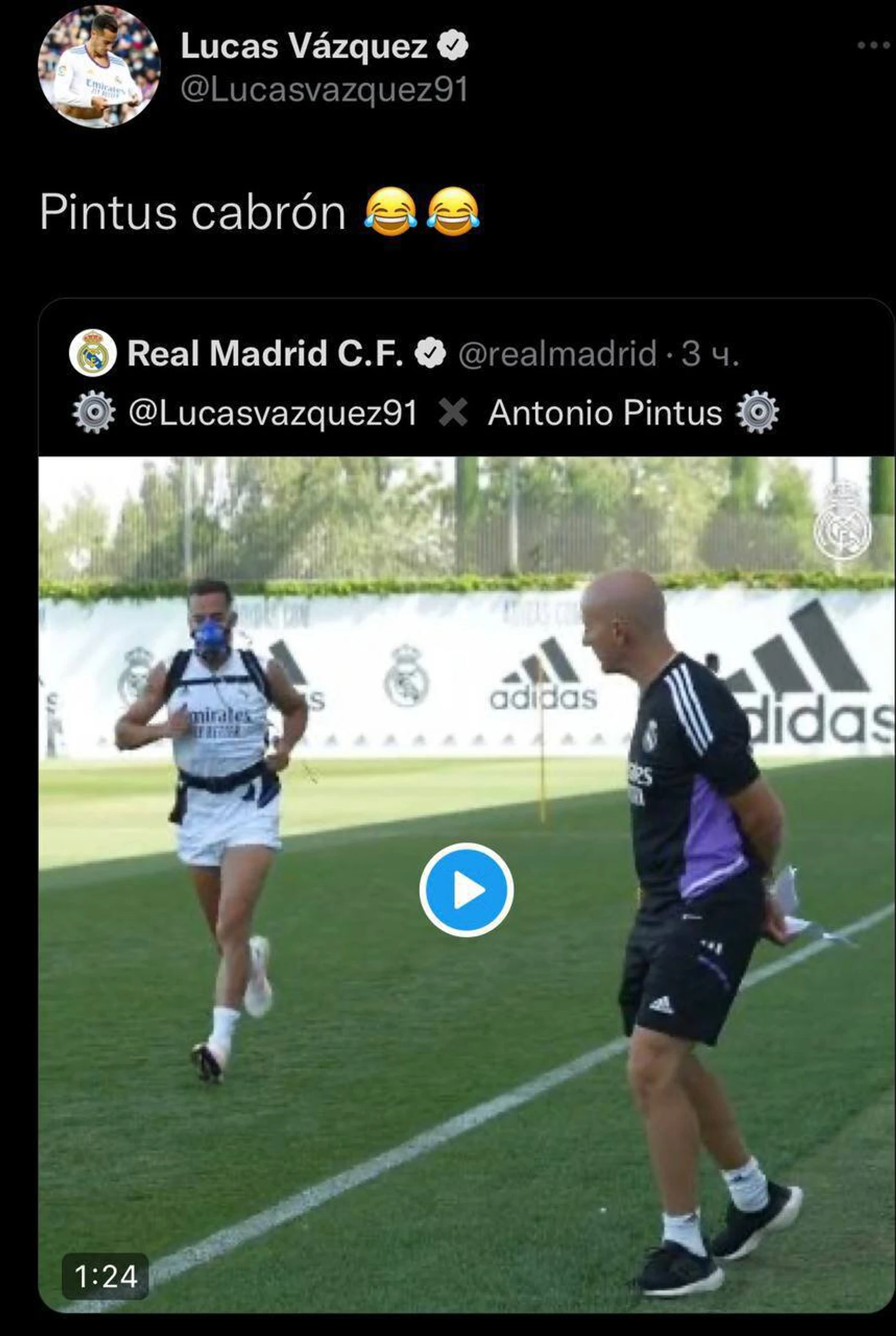The height and width of the screenshot is (1336, 896).
Task: Open the tweet's three-dot overflow menu
Action: click(873, 45)
